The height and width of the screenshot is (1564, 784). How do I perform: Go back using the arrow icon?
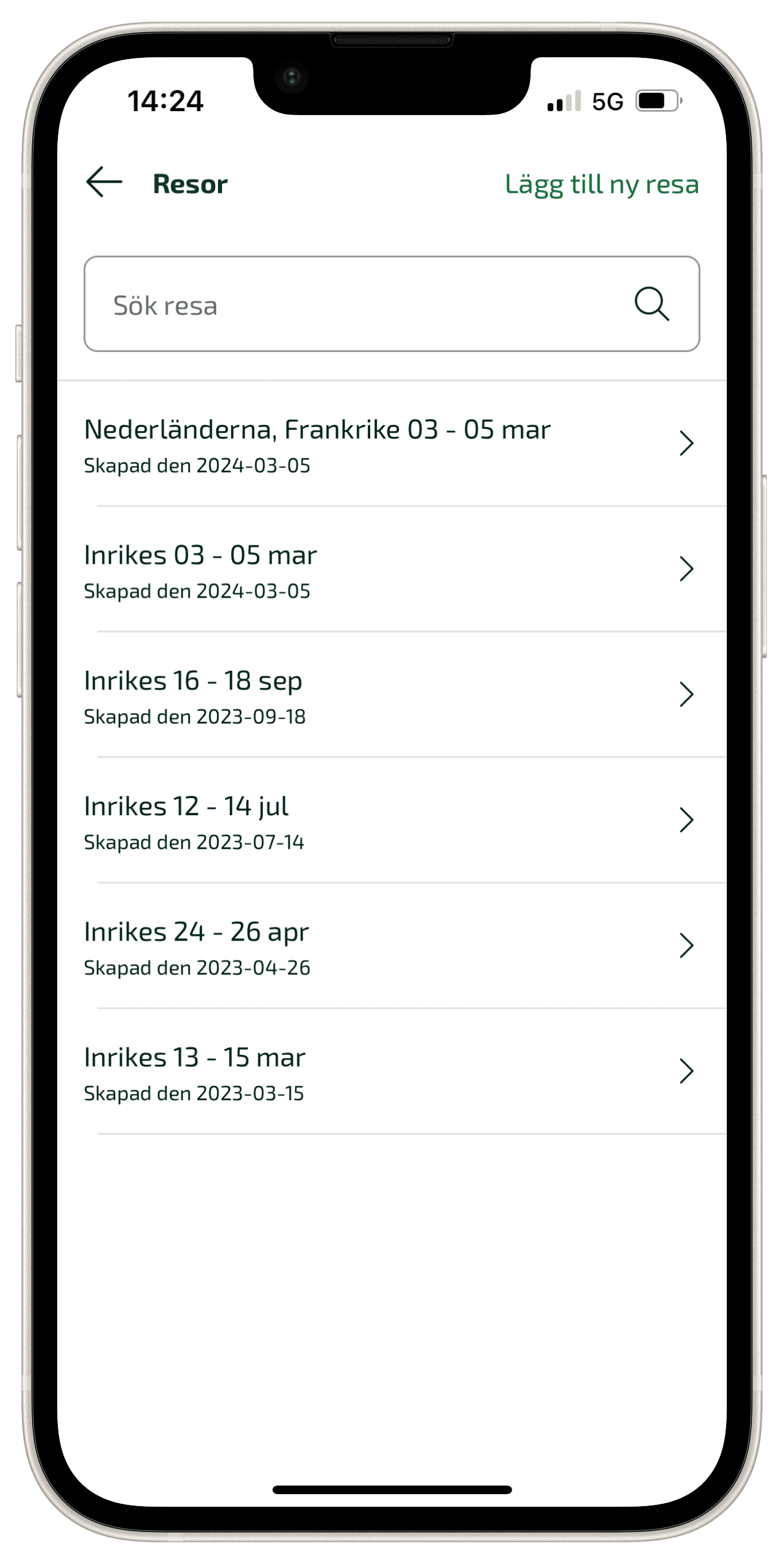(x=104, y=182)
